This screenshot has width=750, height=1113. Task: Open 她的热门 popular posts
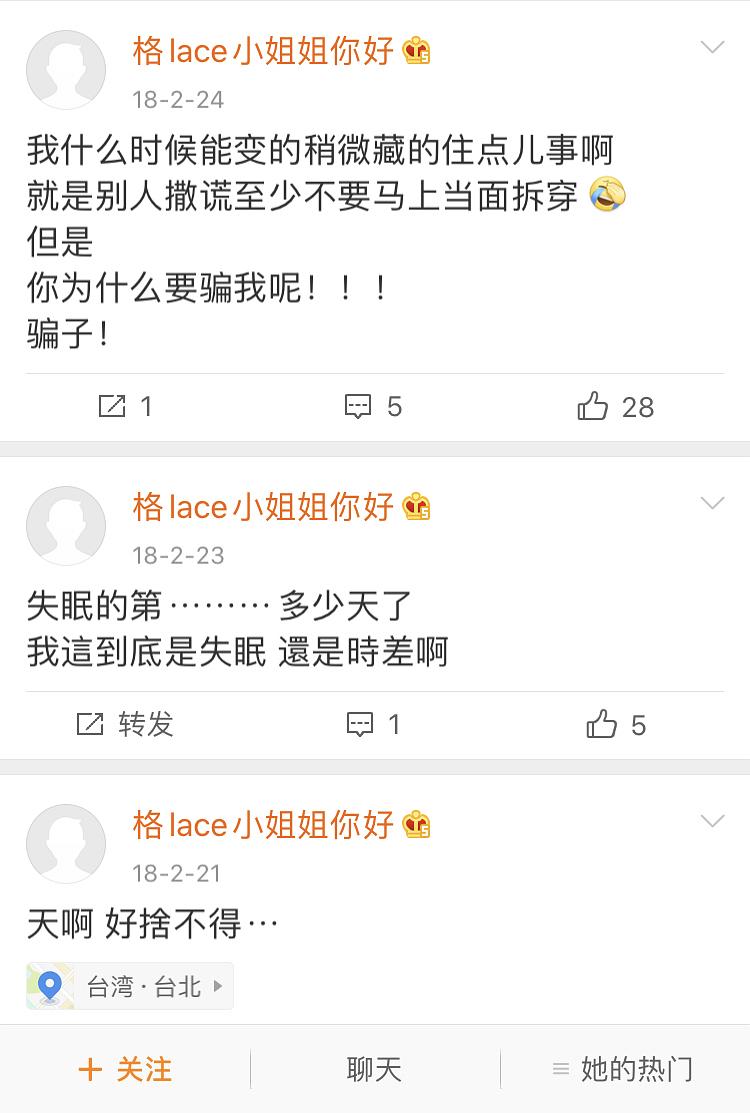click(x=623, y=1069)
